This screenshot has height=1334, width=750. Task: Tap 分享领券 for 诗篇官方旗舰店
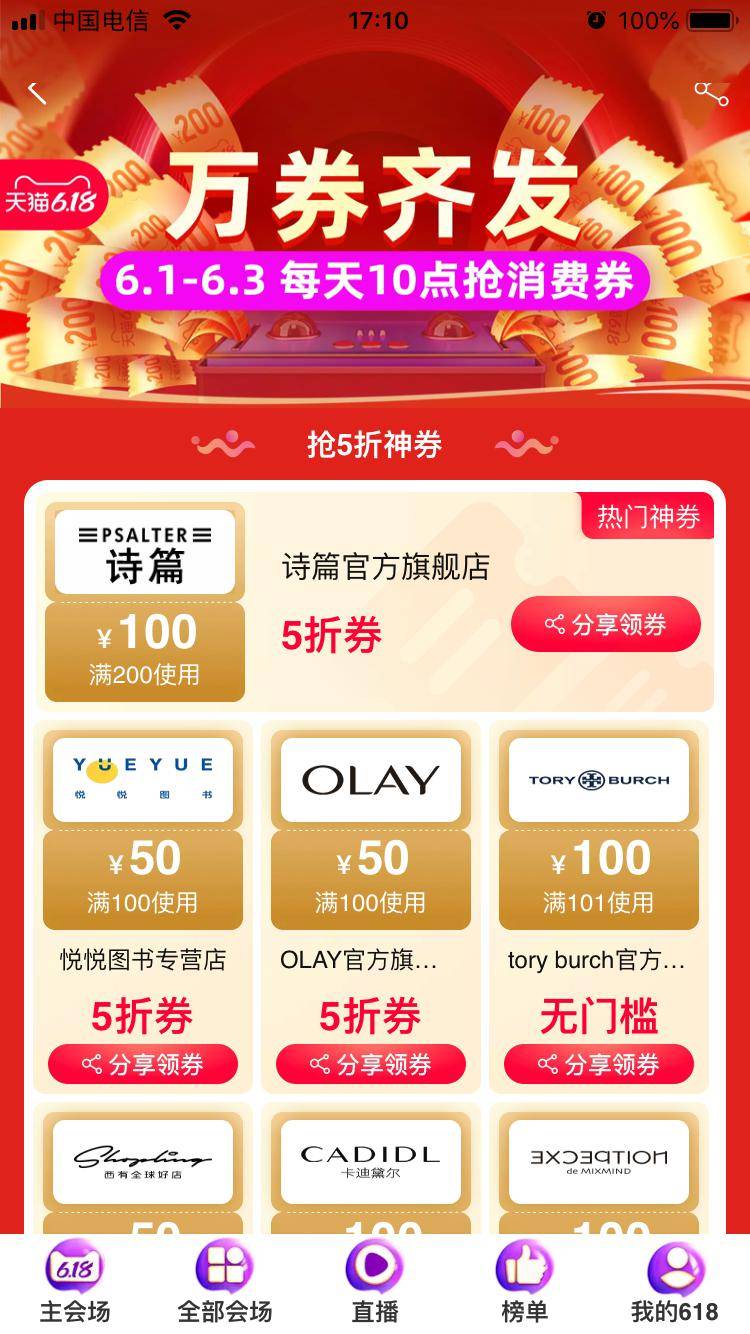(x=606, y=624)
